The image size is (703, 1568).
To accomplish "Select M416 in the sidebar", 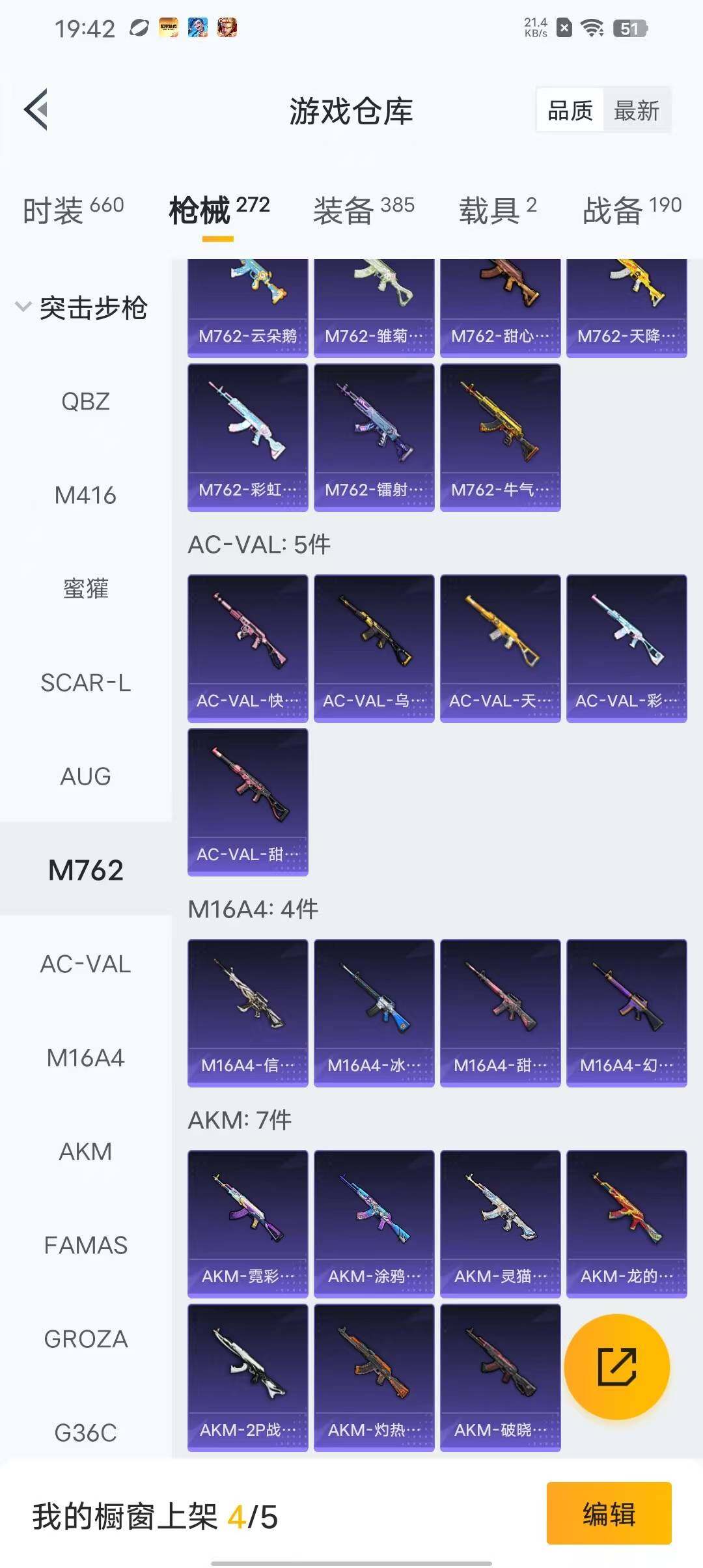I will [x=85, y=496].
